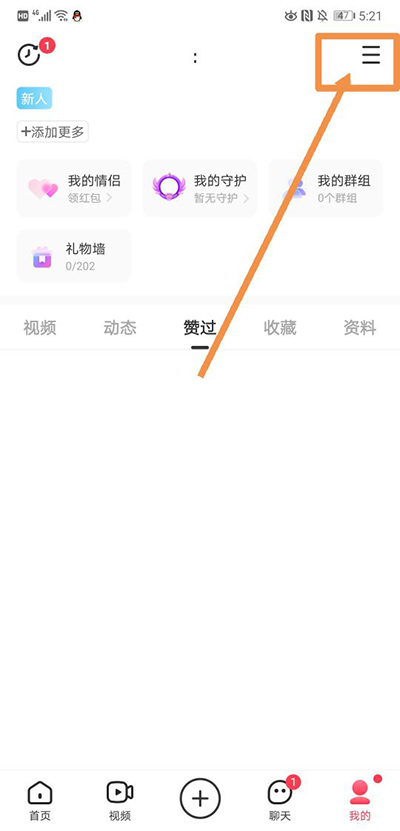Switch to the 收藏 tab

[x=280, y=328]
